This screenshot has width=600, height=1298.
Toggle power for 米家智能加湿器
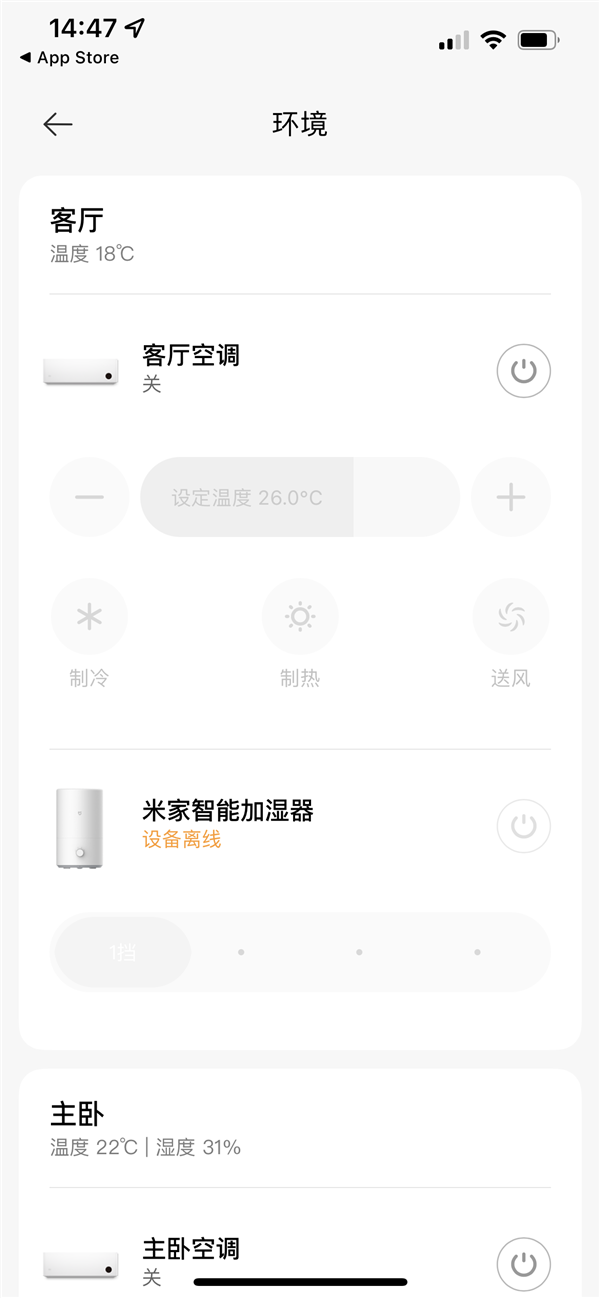[x=523, y=826]
